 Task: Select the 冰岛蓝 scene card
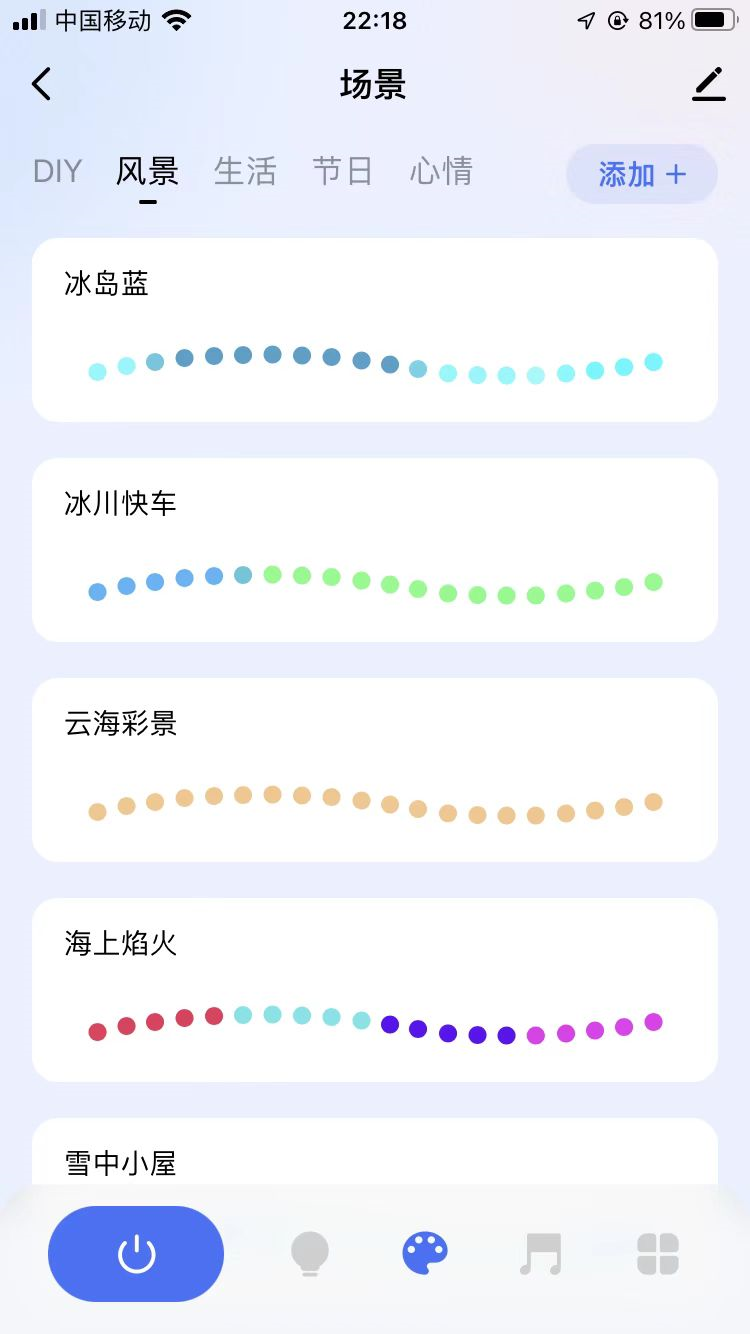pos(375,330)
